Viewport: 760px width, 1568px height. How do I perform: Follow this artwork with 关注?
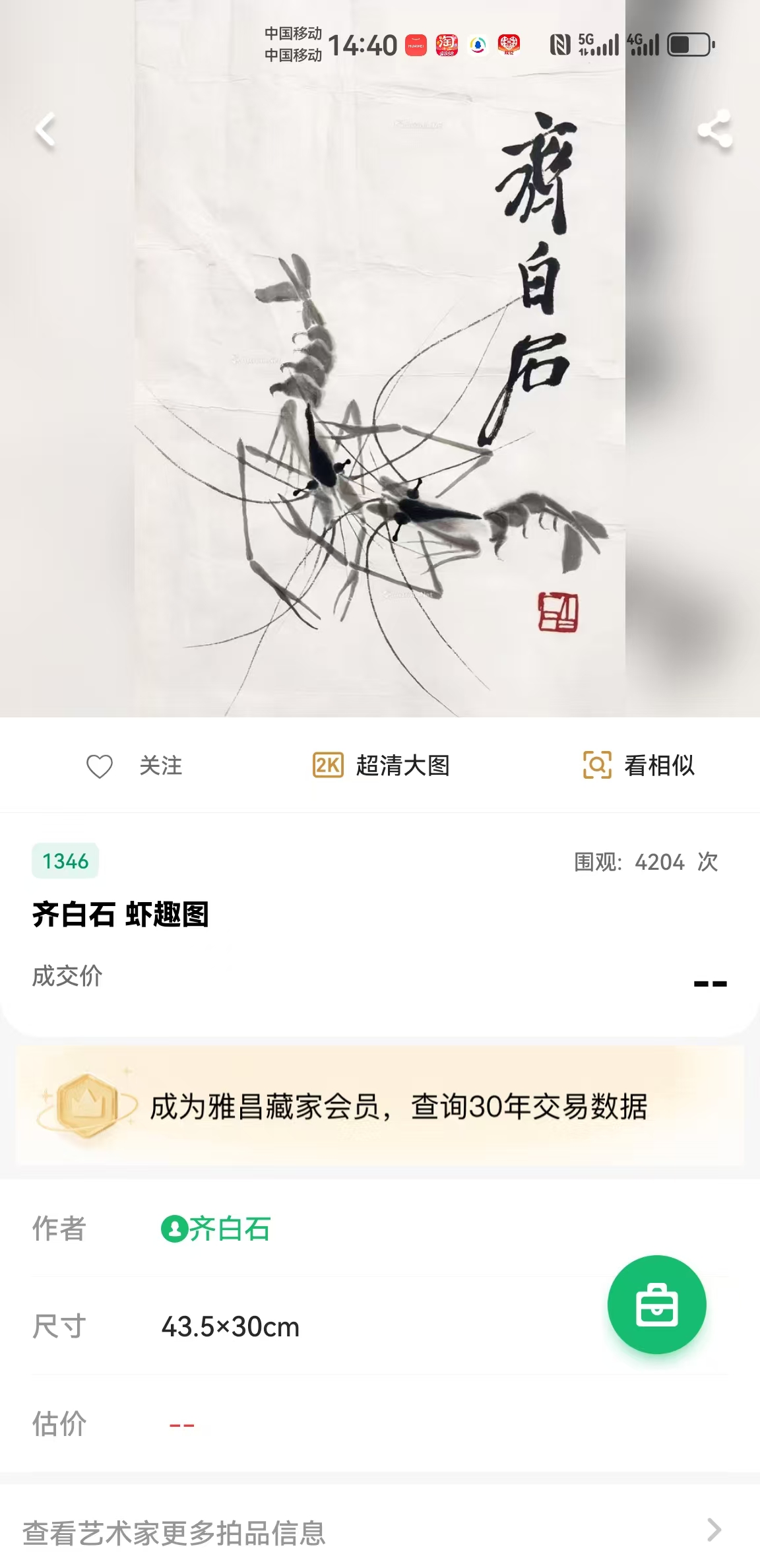[x=135, y=766]
